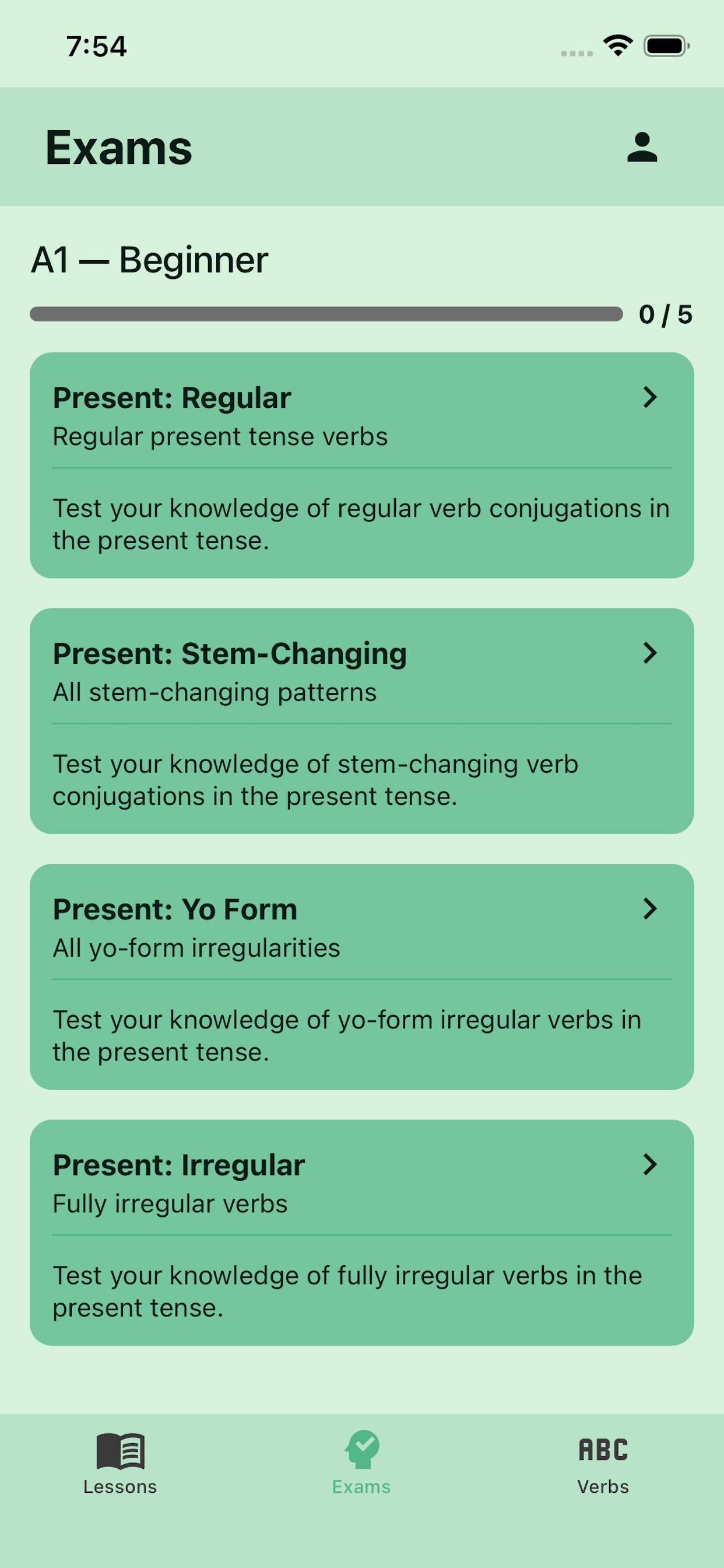Start the Present: Stem-Changing exam
The height and width of the screenshot is (1568, 724).
(362, 720)
